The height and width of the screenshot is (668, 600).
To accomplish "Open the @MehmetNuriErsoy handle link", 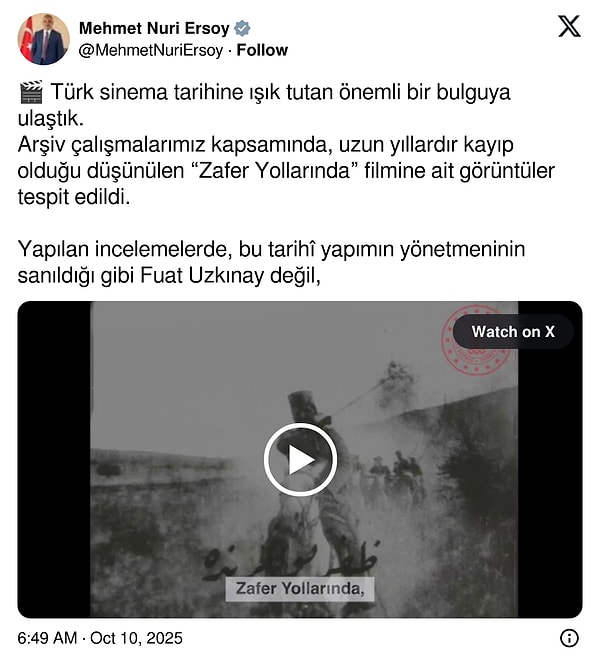I will (150, 50).
